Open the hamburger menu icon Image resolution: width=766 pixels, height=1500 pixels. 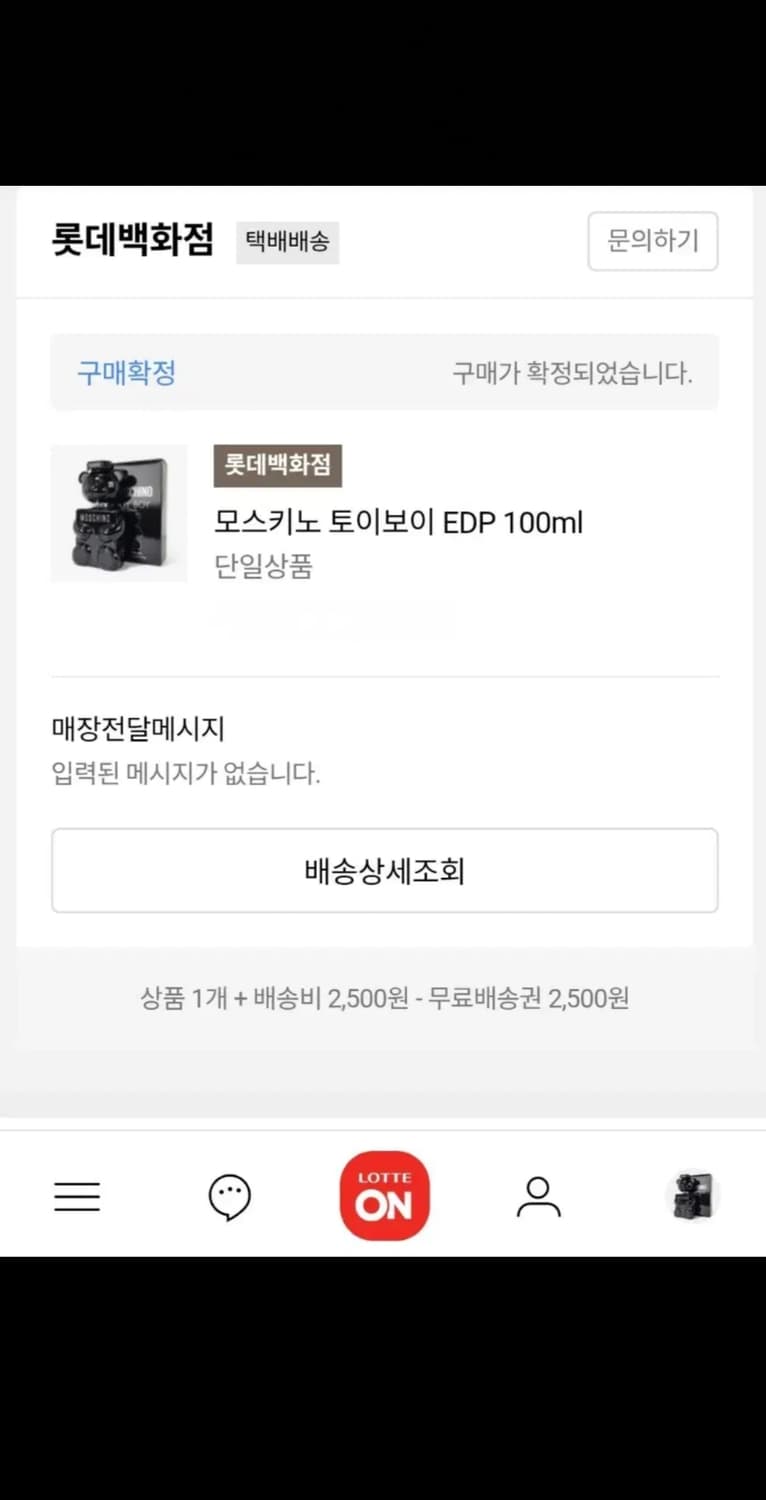tap(77, 1196)
